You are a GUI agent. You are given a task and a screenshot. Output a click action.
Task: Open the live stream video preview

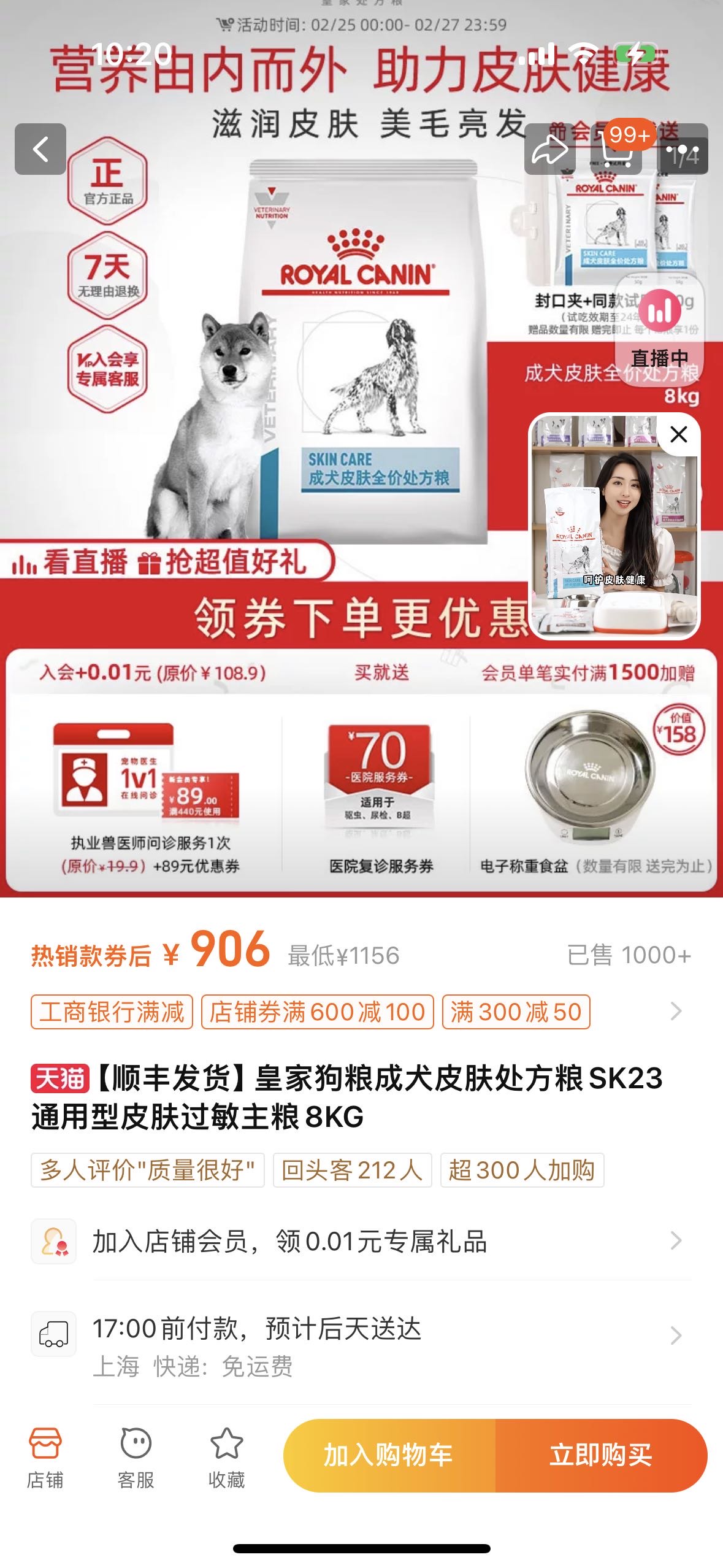614,527
